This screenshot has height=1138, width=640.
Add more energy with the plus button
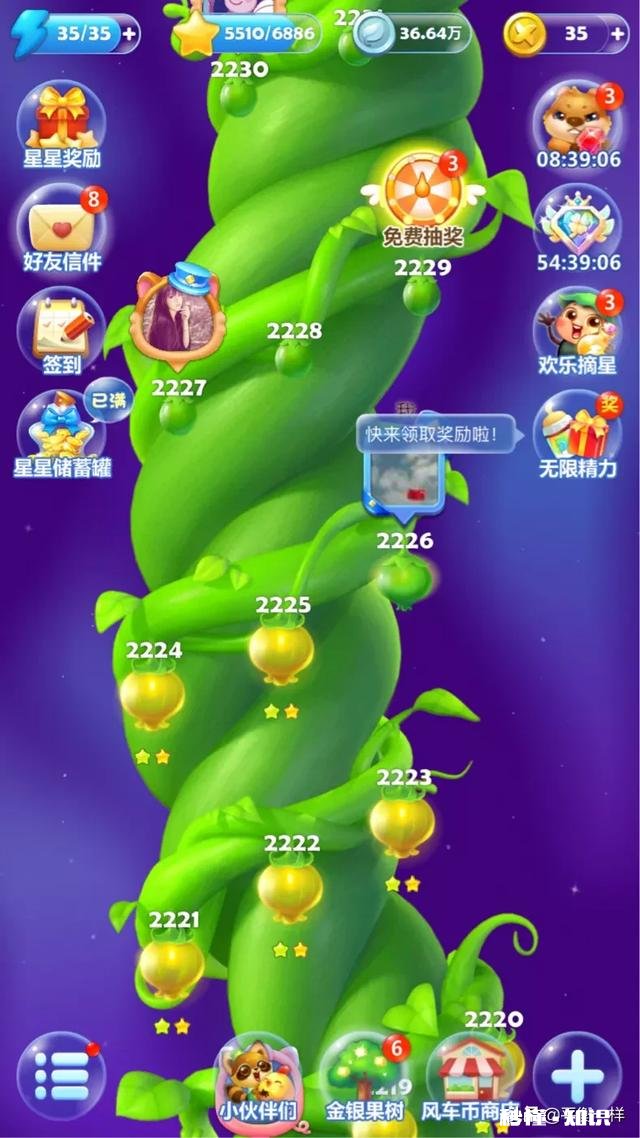click(128, 34)
